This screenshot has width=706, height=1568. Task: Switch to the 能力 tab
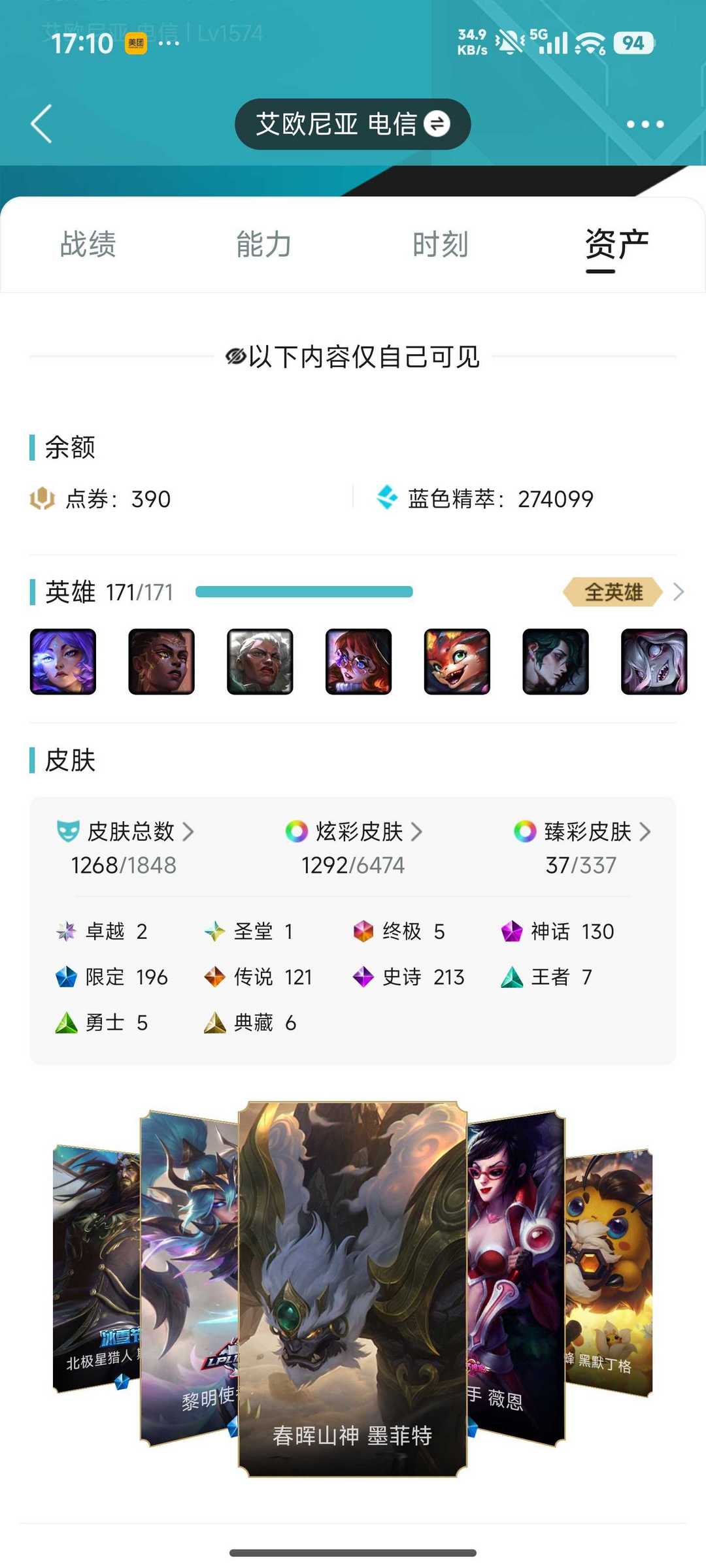[264, 244]
